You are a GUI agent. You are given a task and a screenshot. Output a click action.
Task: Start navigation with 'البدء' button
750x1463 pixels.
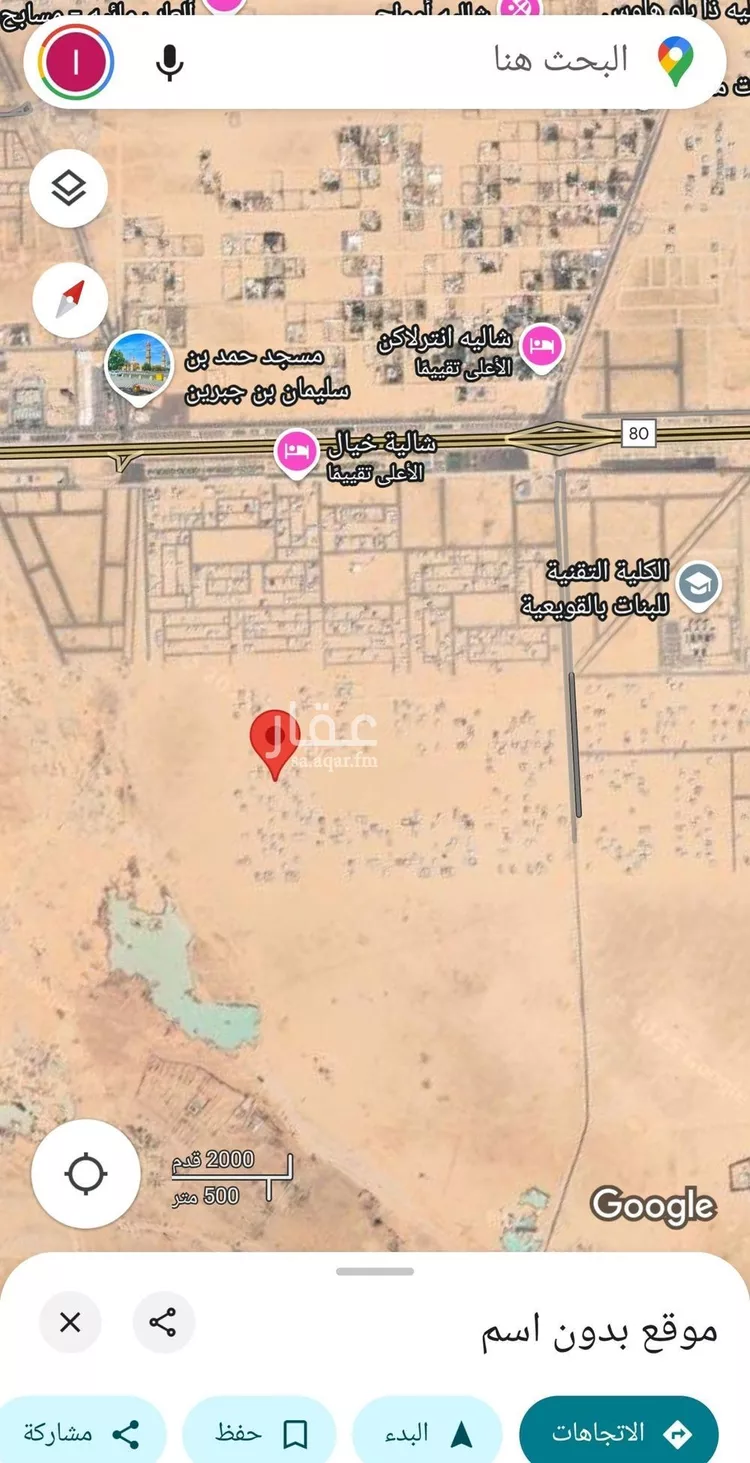point(427,1432)
